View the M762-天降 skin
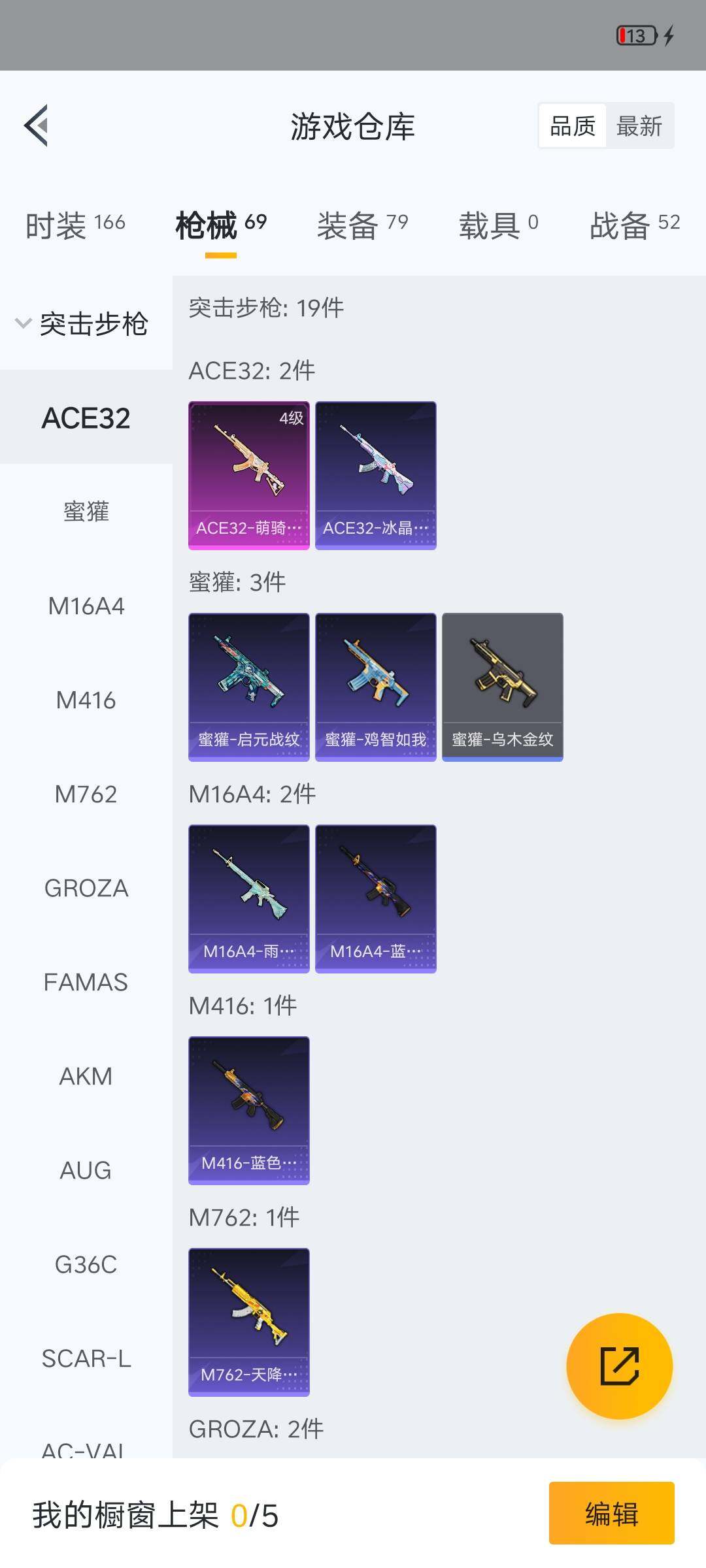Image resolution: width=706 pixels, height=1568 pixels. pyautogui.click(x=248, y=1322)
